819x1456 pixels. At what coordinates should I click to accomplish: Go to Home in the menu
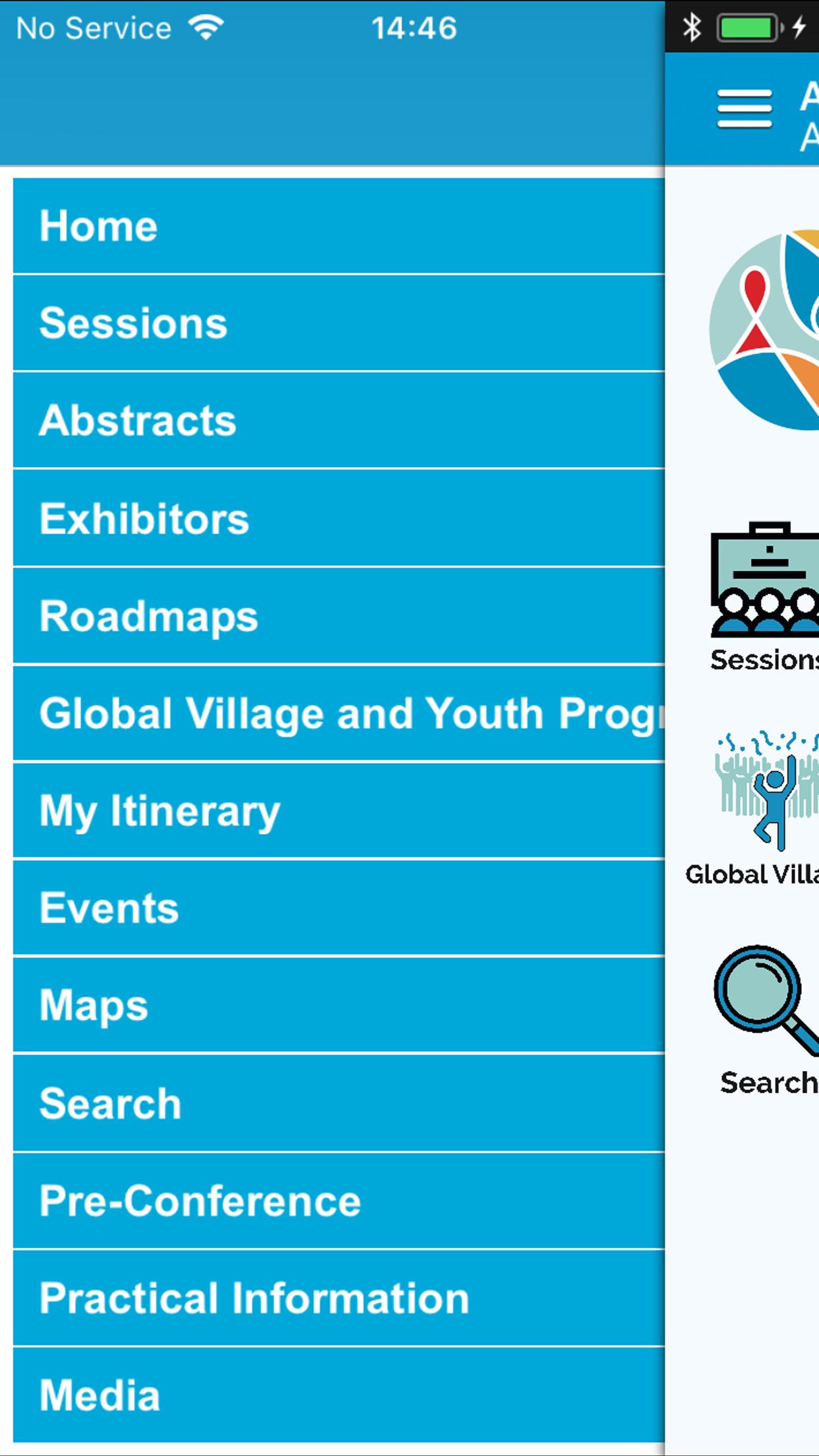tap(338, 226)
